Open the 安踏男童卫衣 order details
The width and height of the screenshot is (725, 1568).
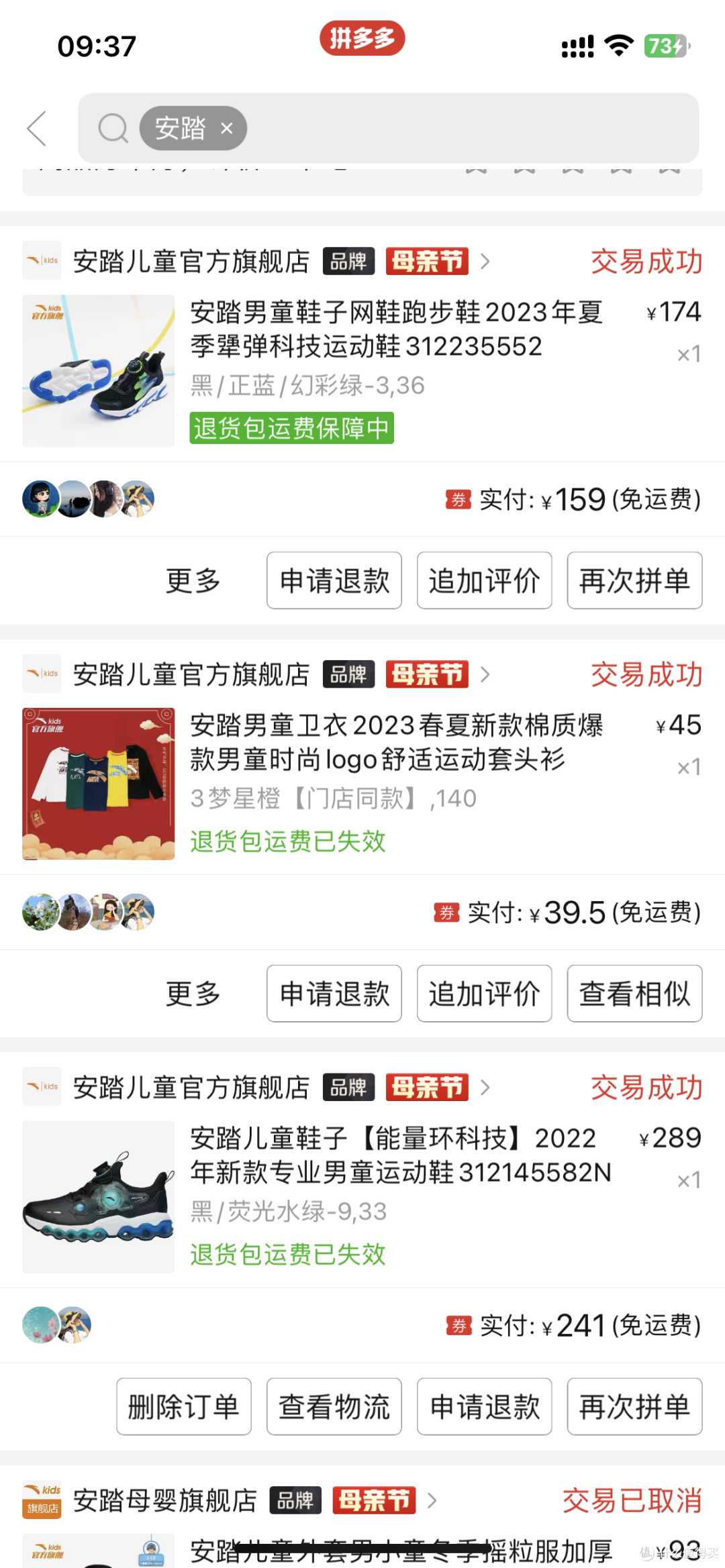tap(397, 743)
